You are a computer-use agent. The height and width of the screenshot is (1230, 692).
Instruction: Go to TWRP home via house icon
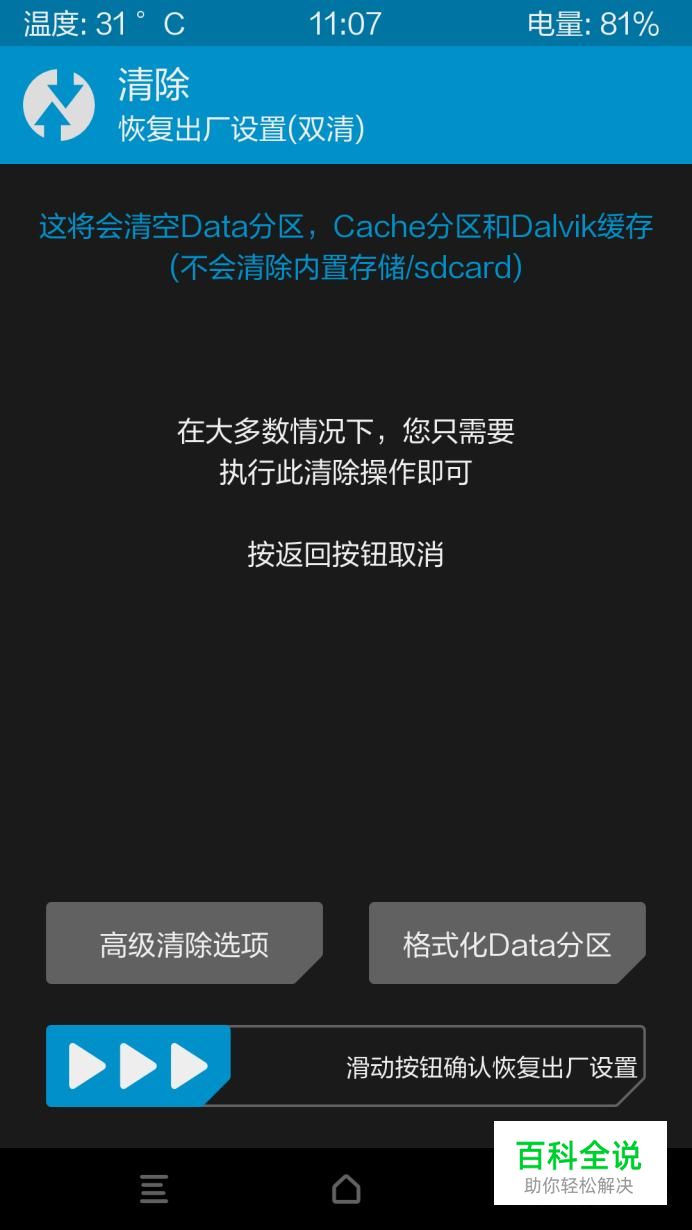click(x=346, y=1189)
